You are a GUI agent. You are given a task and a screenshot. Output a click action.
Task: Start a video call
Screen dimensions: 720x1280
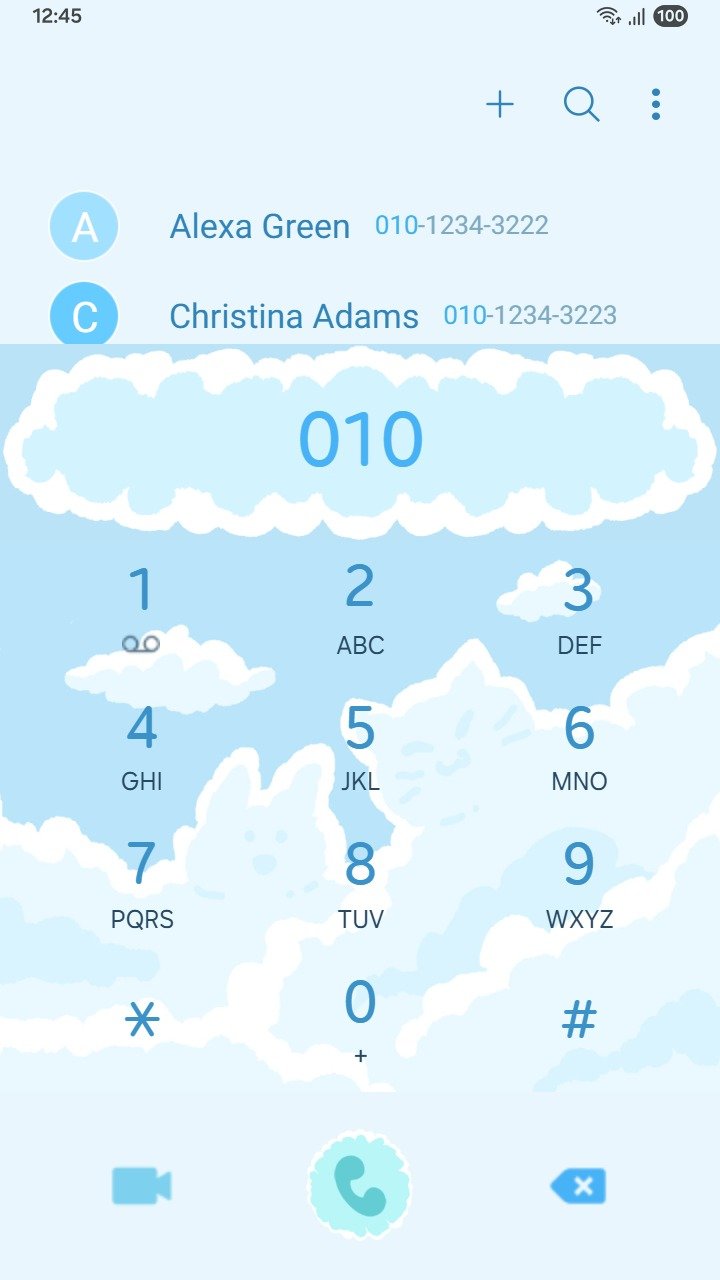click(x=141, y=1186)
